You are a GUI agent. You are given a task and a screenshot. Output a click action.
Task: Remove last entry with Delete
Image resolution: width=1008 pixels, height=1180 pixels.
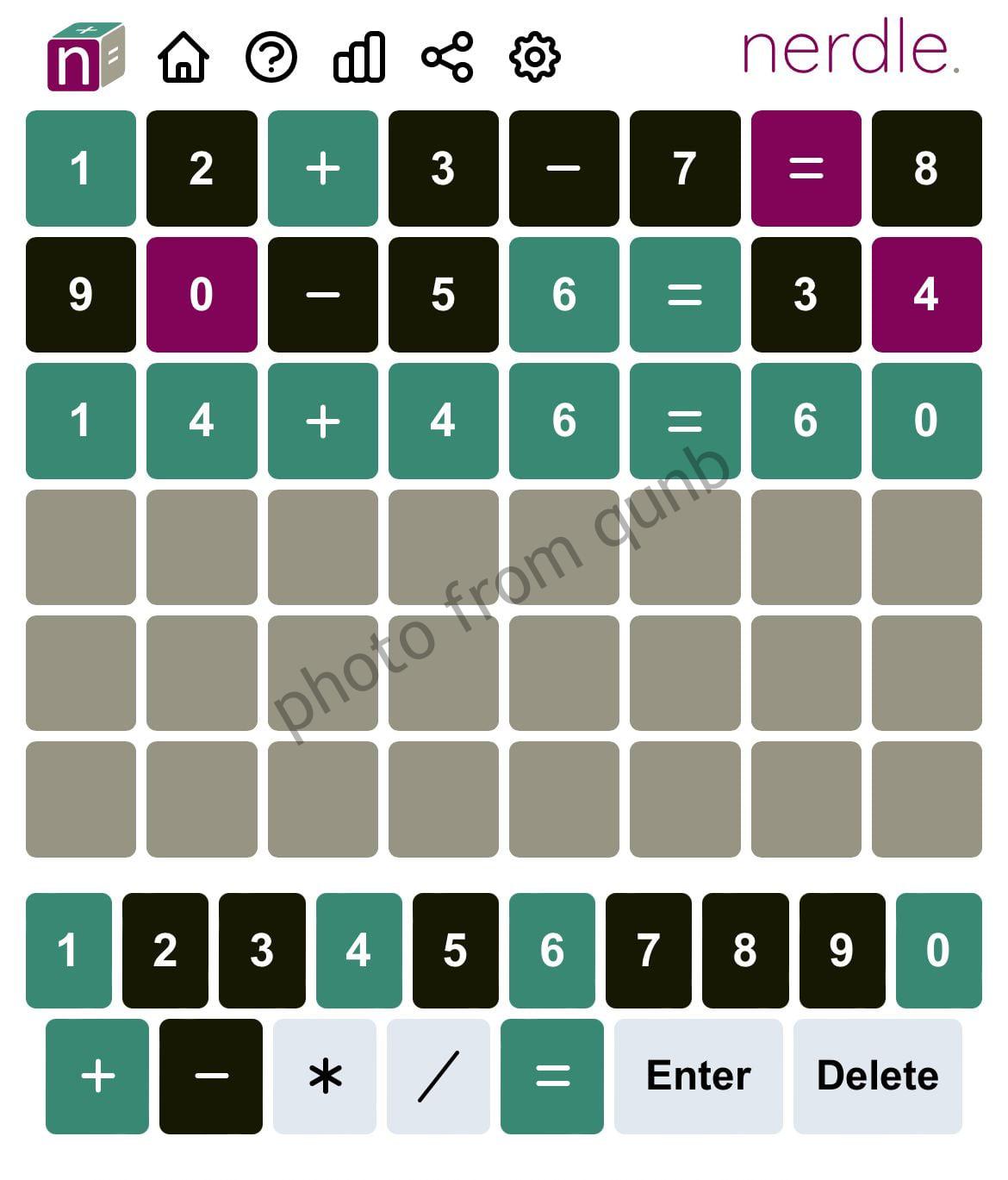pyautogui.click(x=877, y=1076)
